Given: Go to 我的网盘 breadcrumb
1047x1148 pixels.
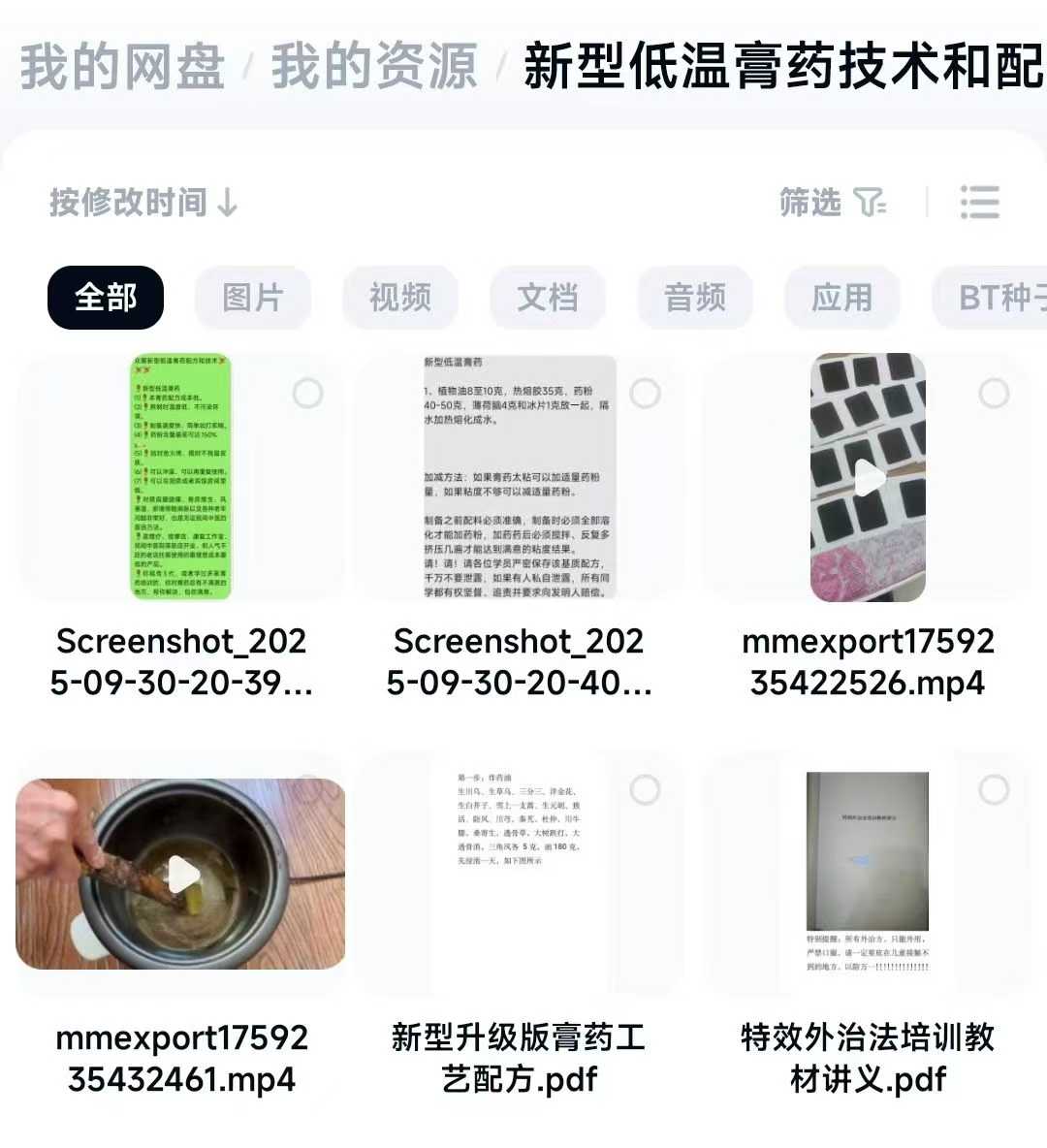Looking at the screenshot, I should pyautogui.click(x=122, y=67).
